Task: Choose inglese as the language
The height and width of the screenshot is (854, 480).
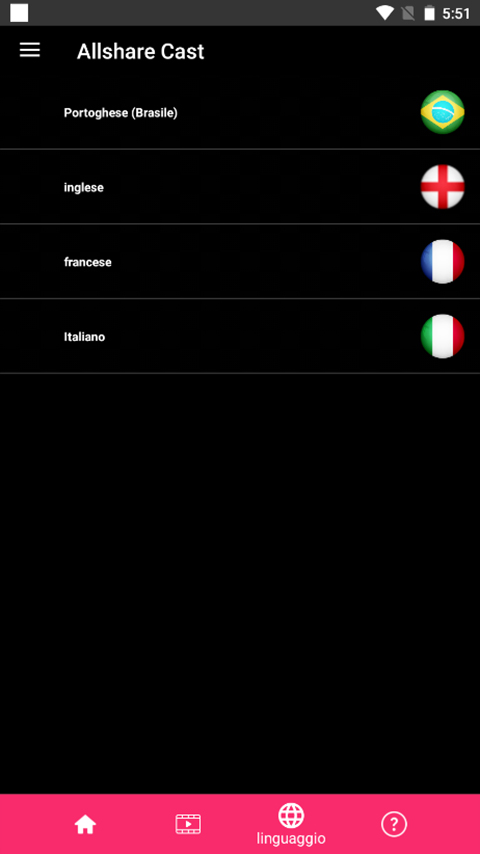Action: pyautogui.click(x=240, y=187)
